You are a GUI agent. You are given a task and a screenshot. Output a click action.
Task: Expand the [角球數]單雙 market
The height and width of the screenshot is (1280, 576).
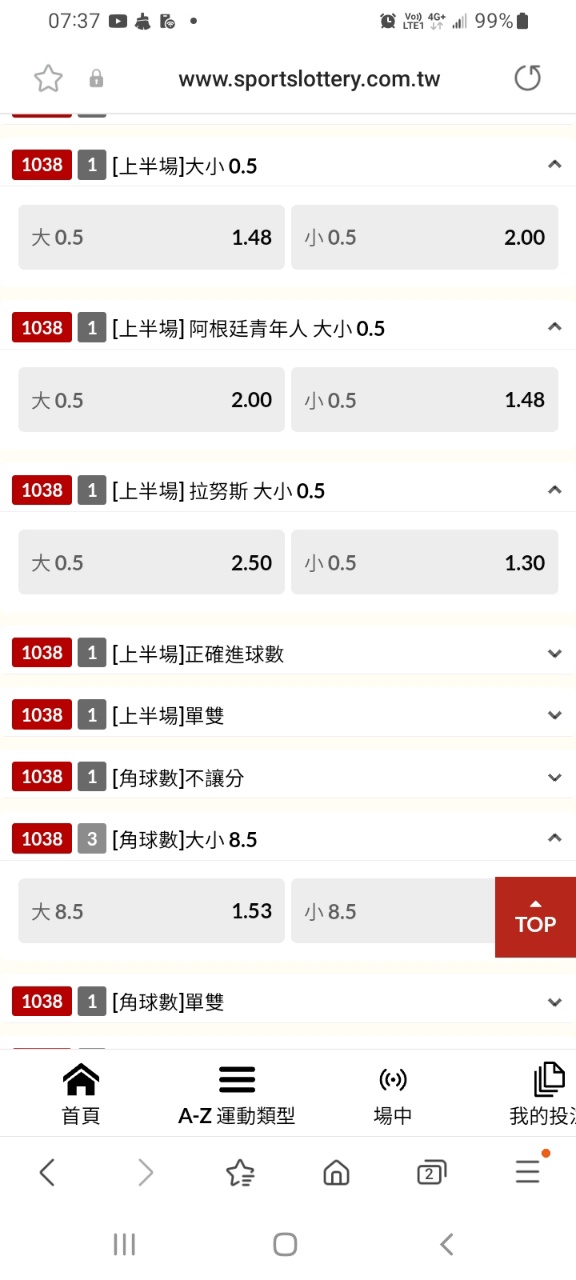pos(555,1001)
